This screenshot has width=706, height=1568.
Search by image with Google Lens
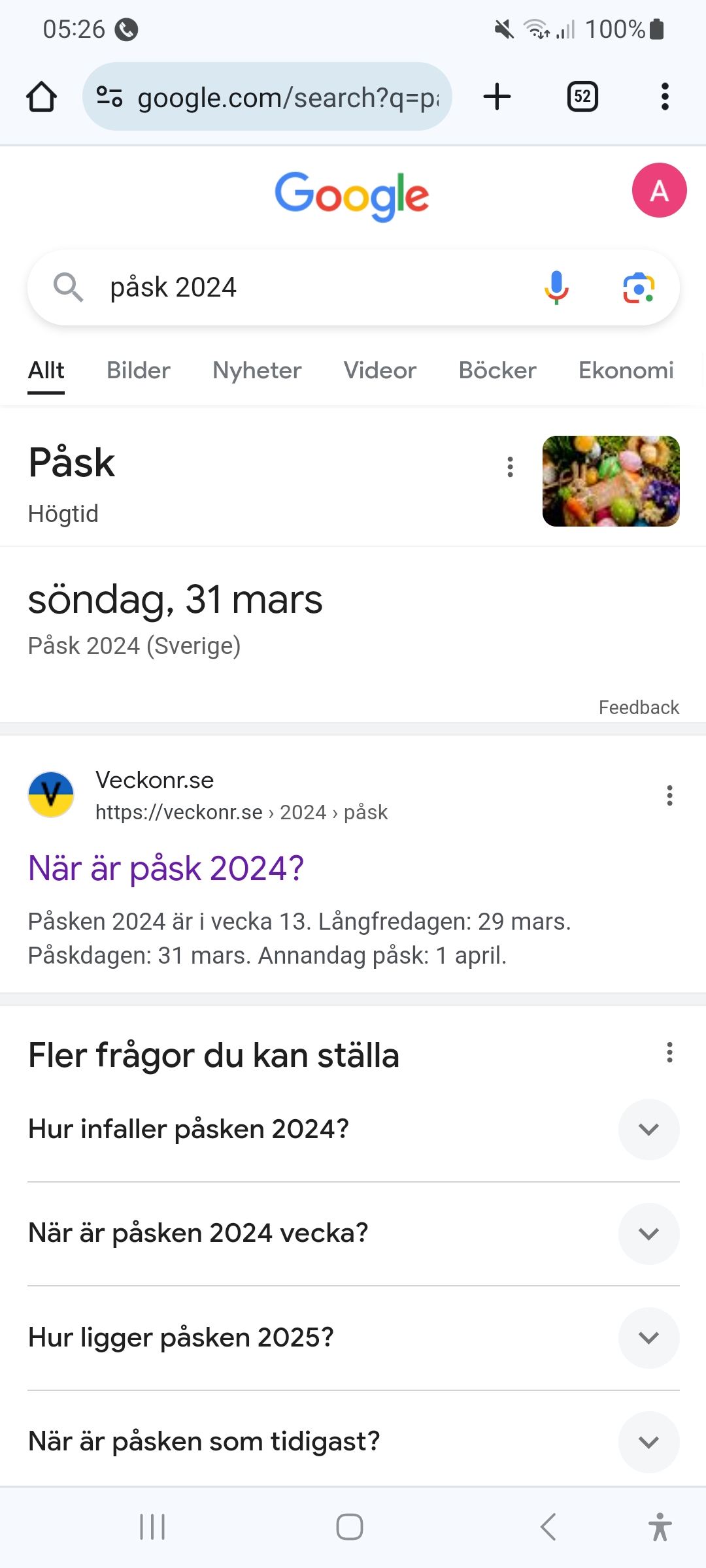(639, 287)
